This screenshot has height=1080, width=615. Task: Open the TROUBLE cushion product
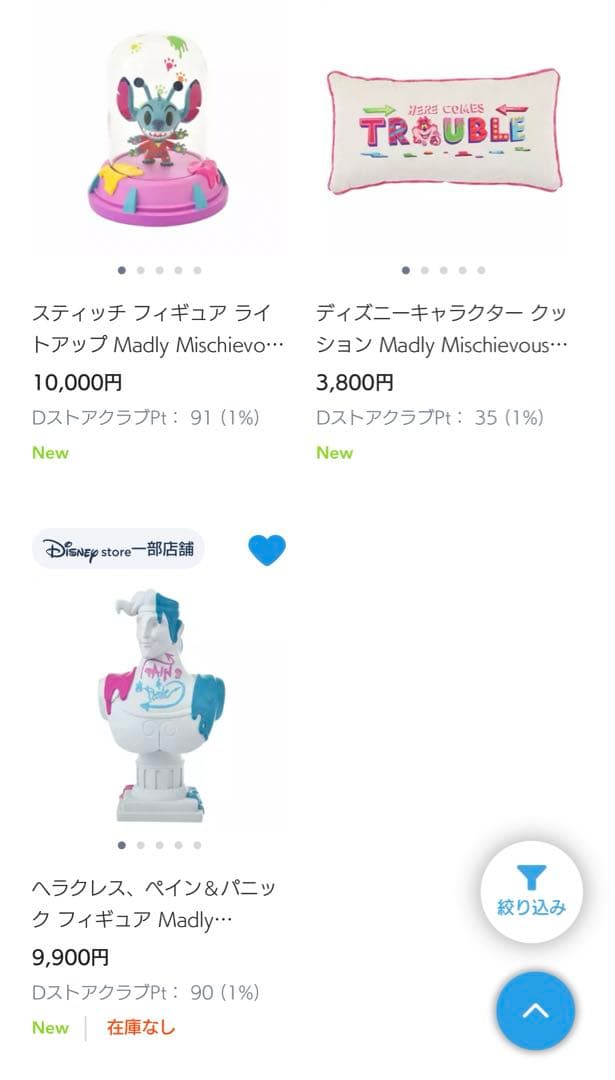coord(443,131)
